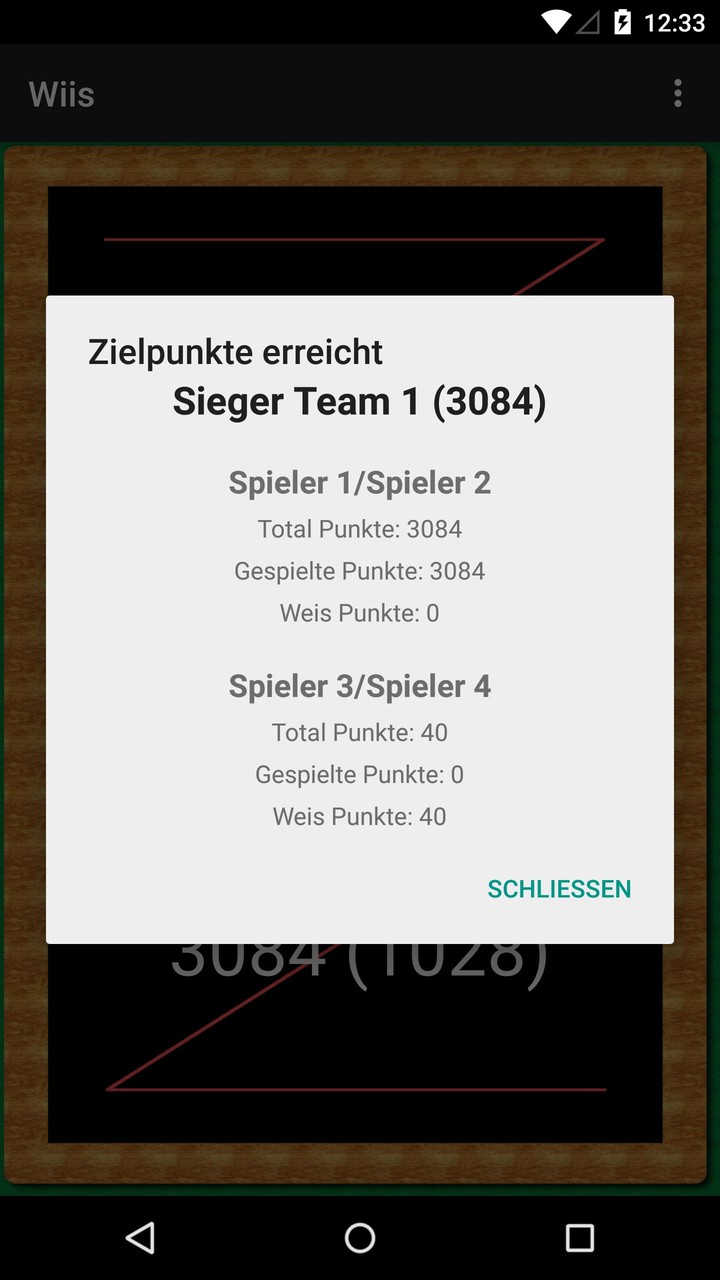The image size is (720, 1280).
Task: Tap Gespielte Punkte 0 line
Action: [360, 773]
